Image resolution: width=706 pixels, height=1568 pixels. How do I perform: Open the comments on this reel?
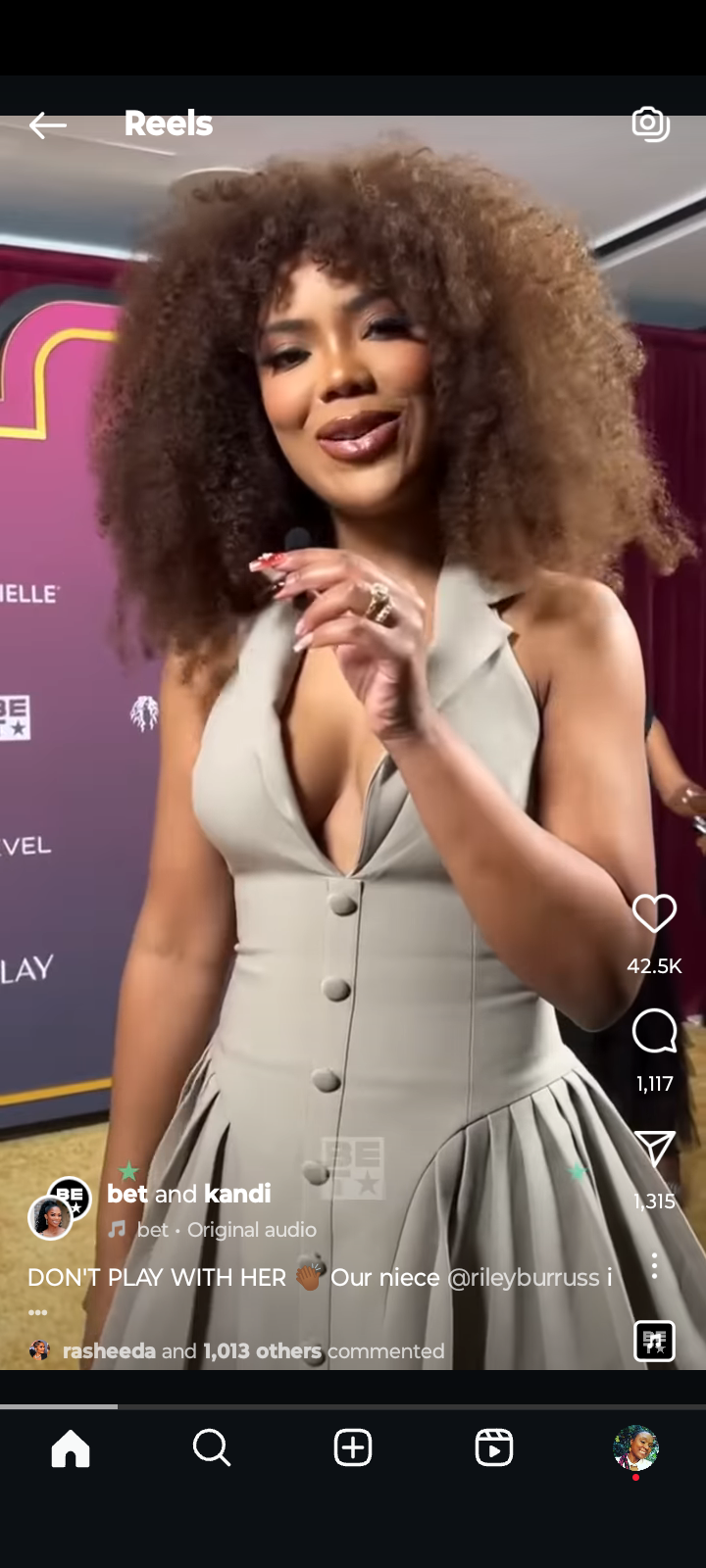coord(654,1031)
